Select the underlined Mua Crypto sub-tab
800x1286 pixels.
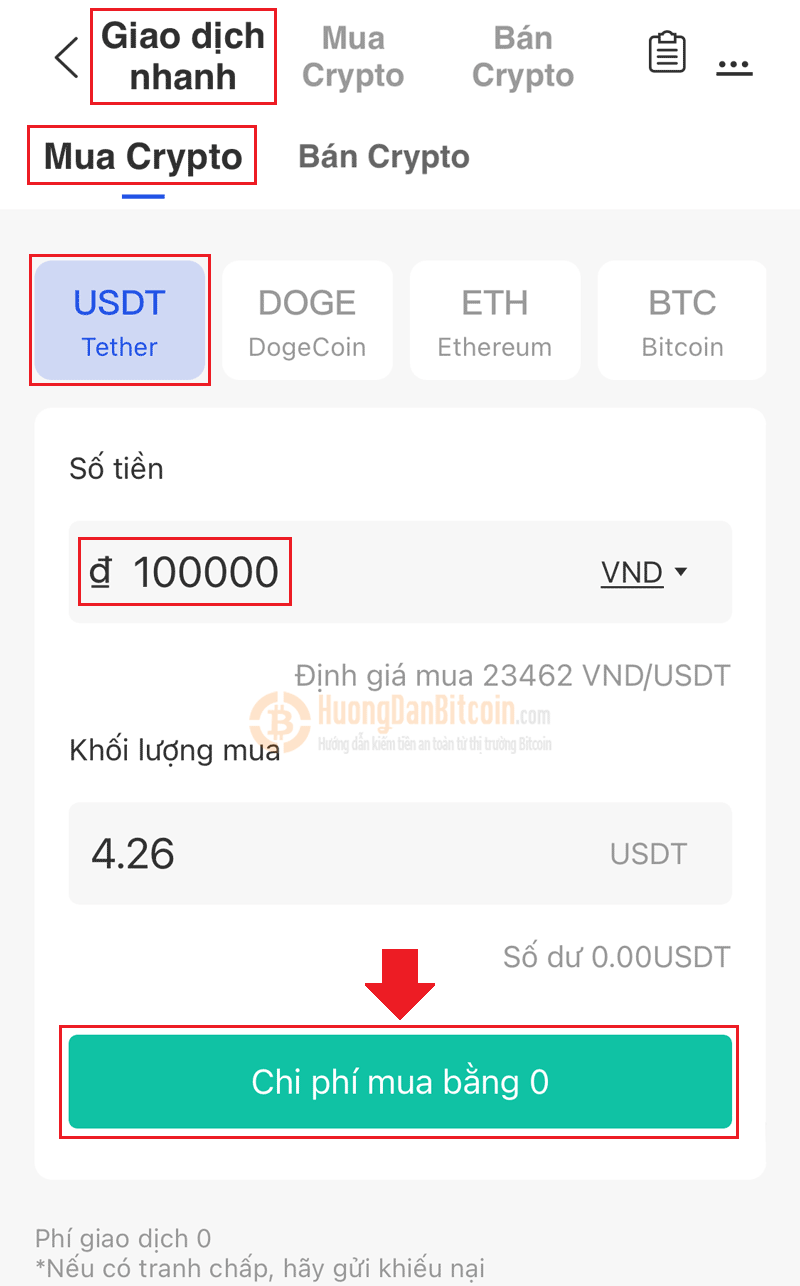click(x=143, y=157)
